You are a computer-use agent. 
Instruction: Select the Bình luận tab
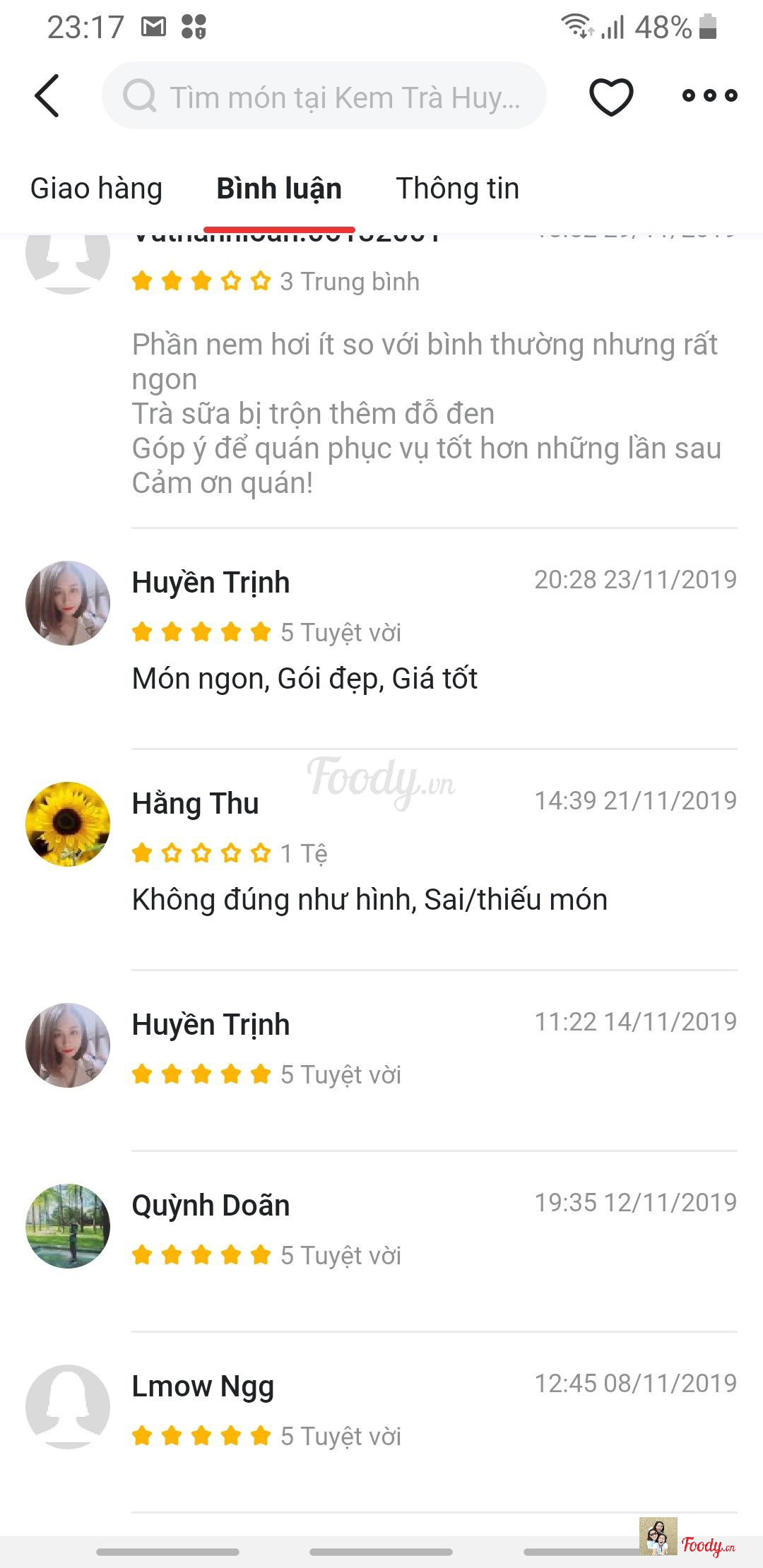point(279,189)
